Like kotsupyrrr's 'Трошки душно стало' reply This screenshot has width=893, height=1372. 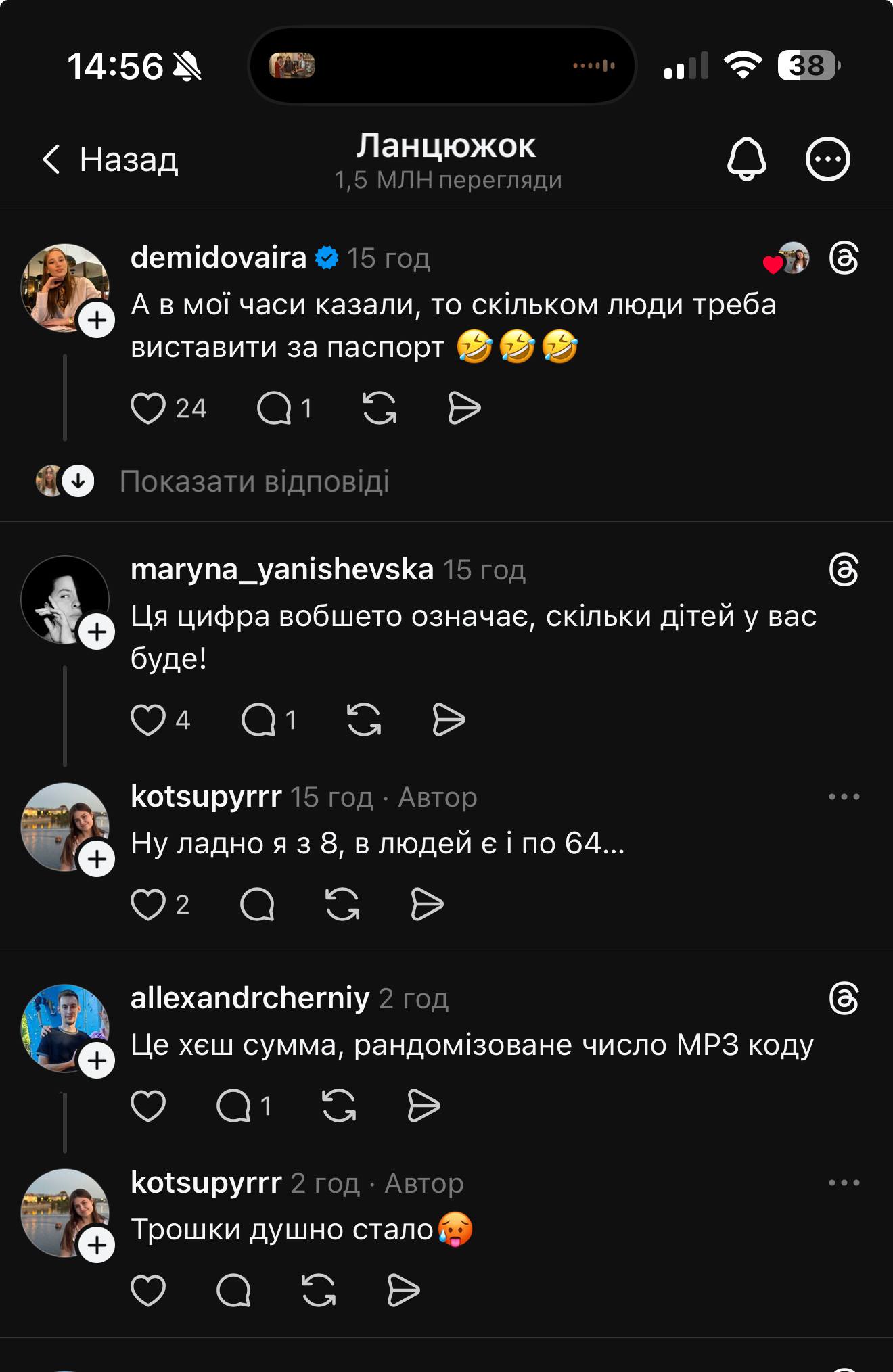(148, 1290)
